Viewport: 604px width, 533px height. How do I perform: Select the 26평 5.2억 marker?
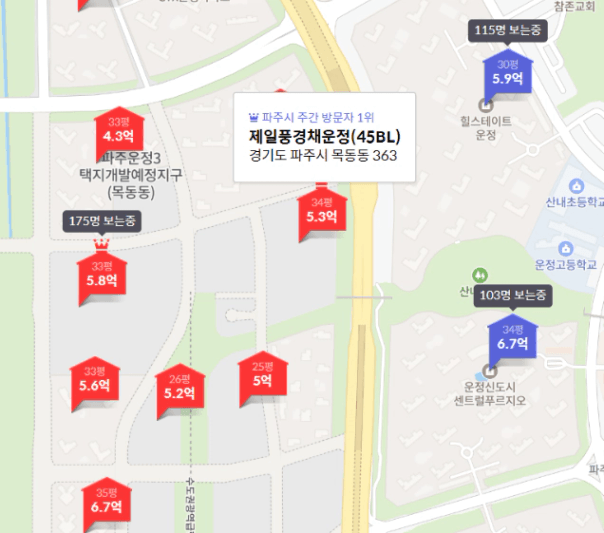tap(179, 388)
